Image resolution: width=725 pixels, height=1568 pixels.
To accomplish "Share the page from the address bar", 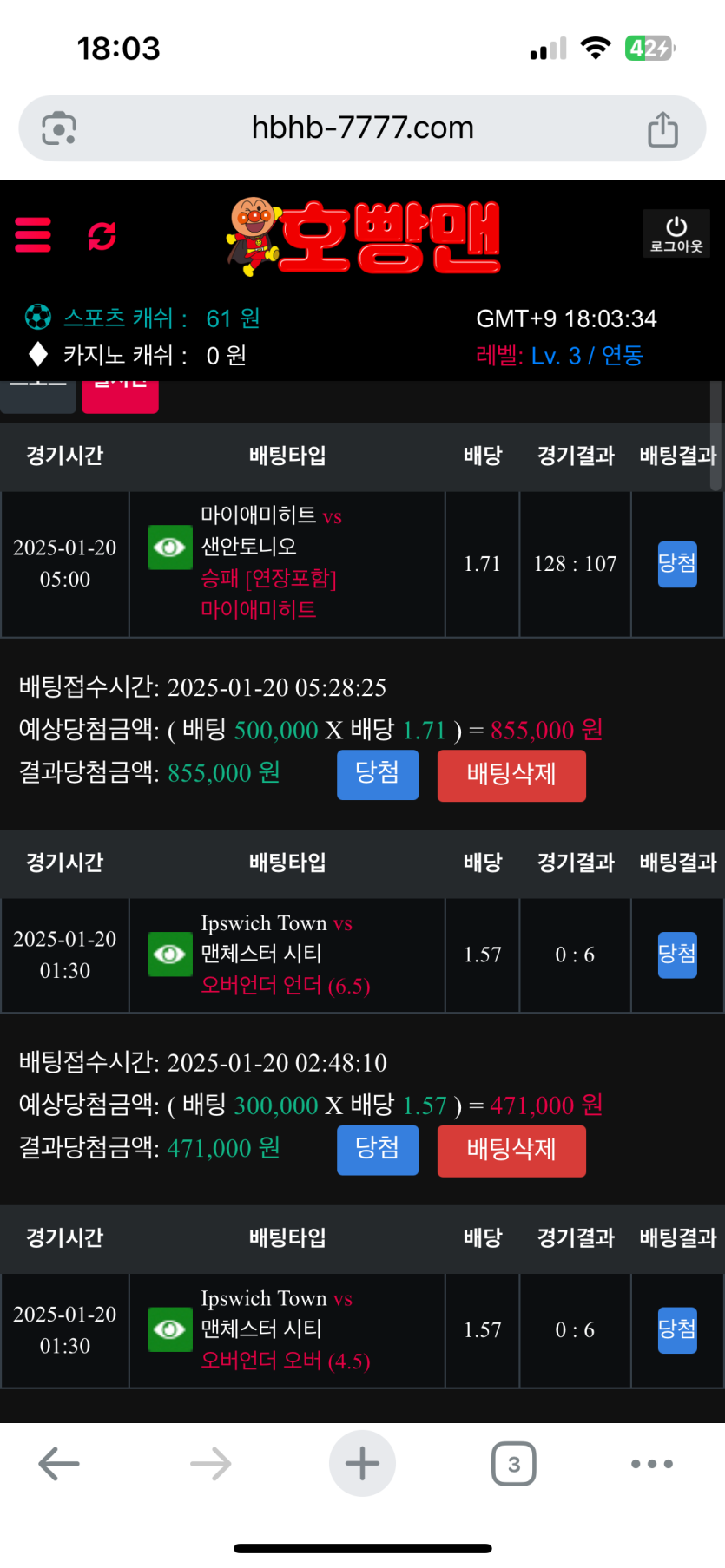I will (662, 129).
